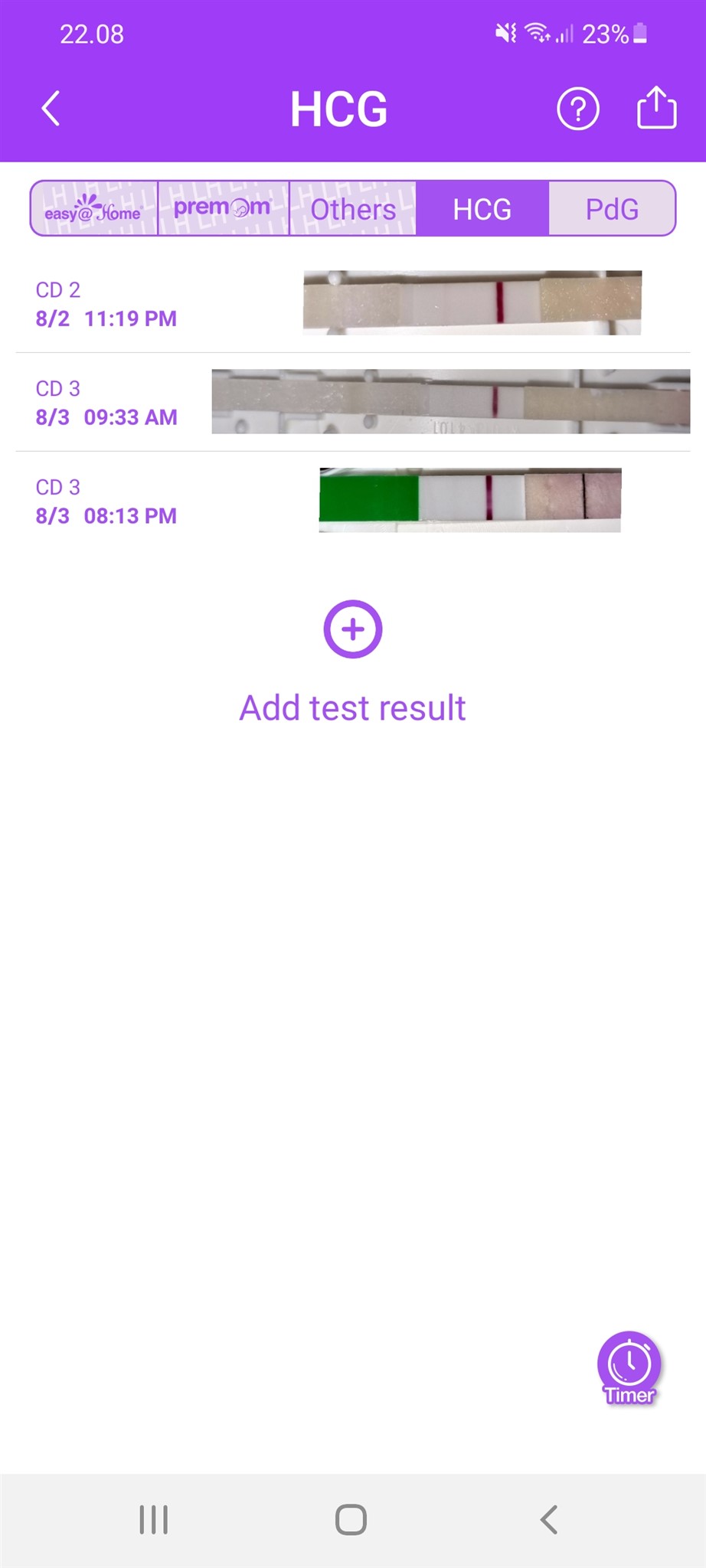706x1568 pixels.
Task: Open the CD 3 test from 8/3 09:33 AM
Action: click(352, 402)
